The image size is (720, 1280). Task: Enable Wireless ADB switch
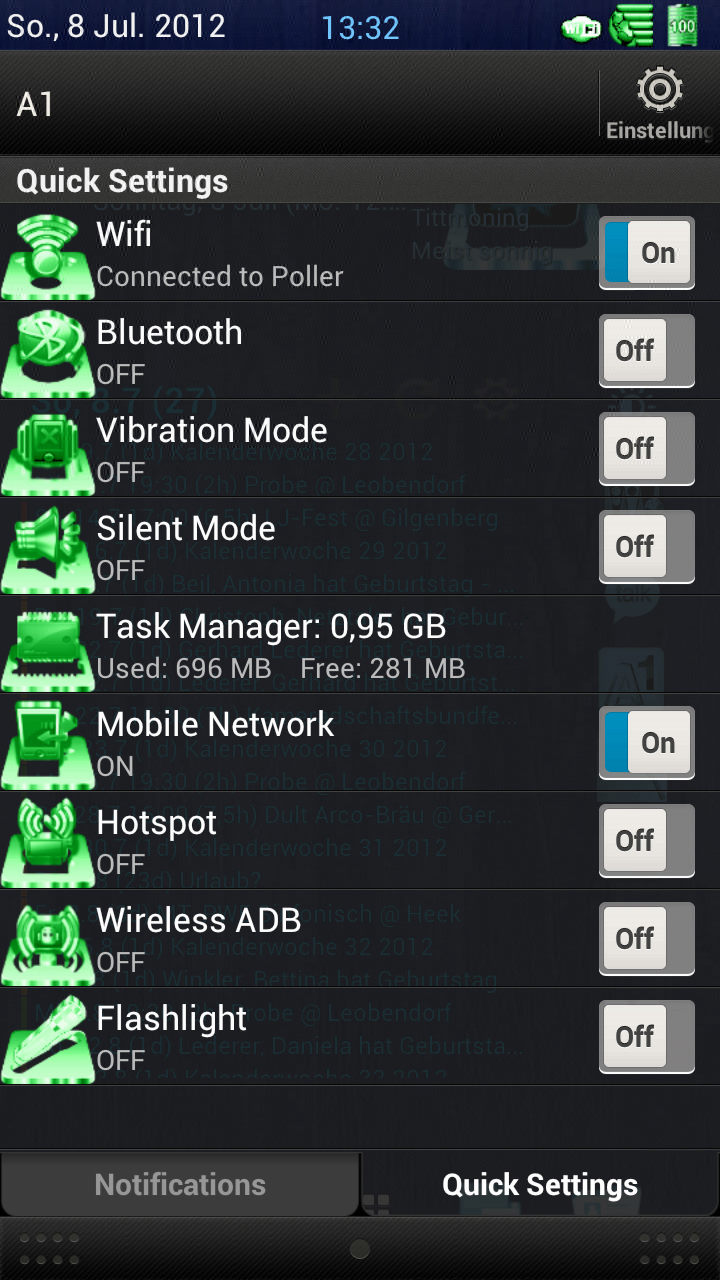point(647,939)
